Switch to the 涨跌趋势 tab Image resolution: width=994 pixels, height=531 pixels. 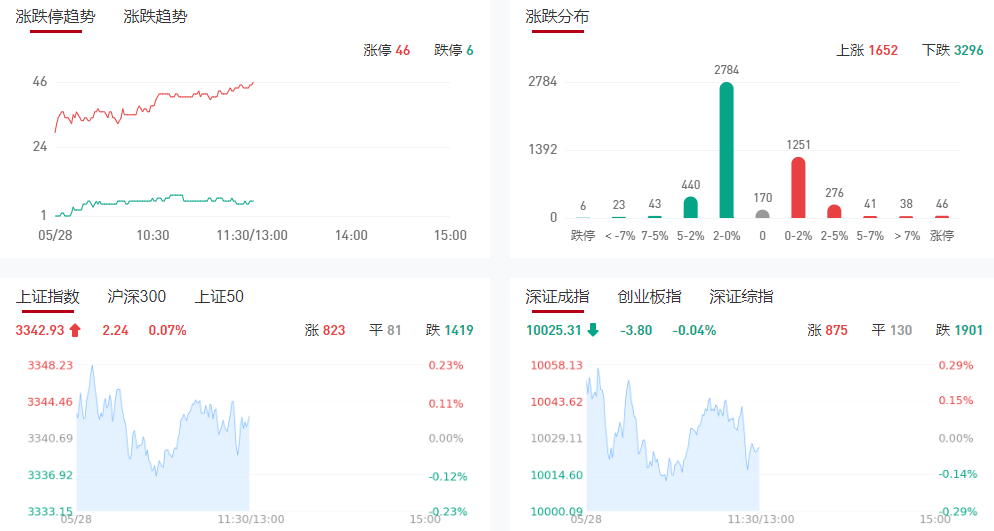click(x=155, y=17)
